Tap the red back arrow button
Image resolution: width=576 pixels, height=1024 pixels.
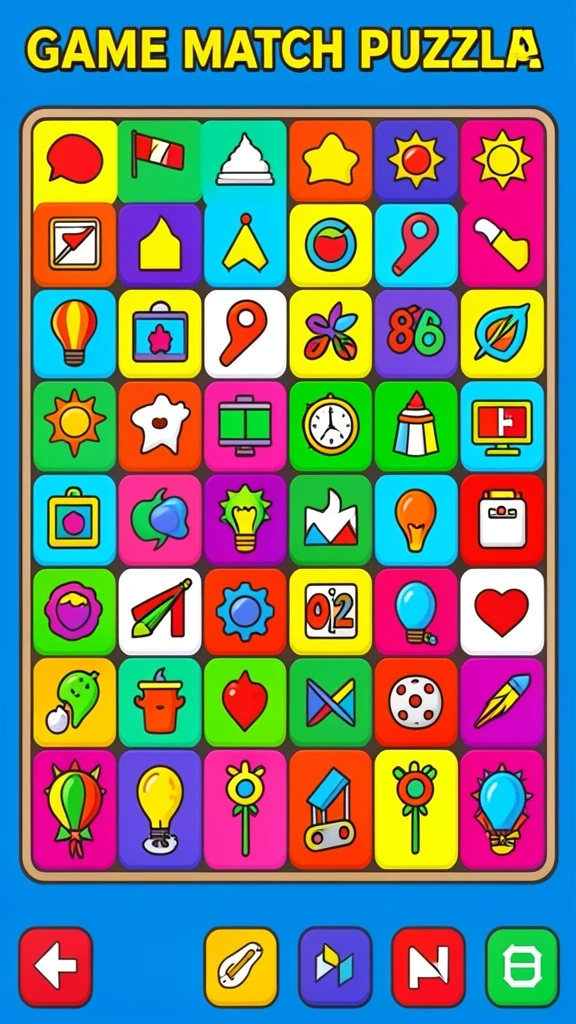point(56,967)
